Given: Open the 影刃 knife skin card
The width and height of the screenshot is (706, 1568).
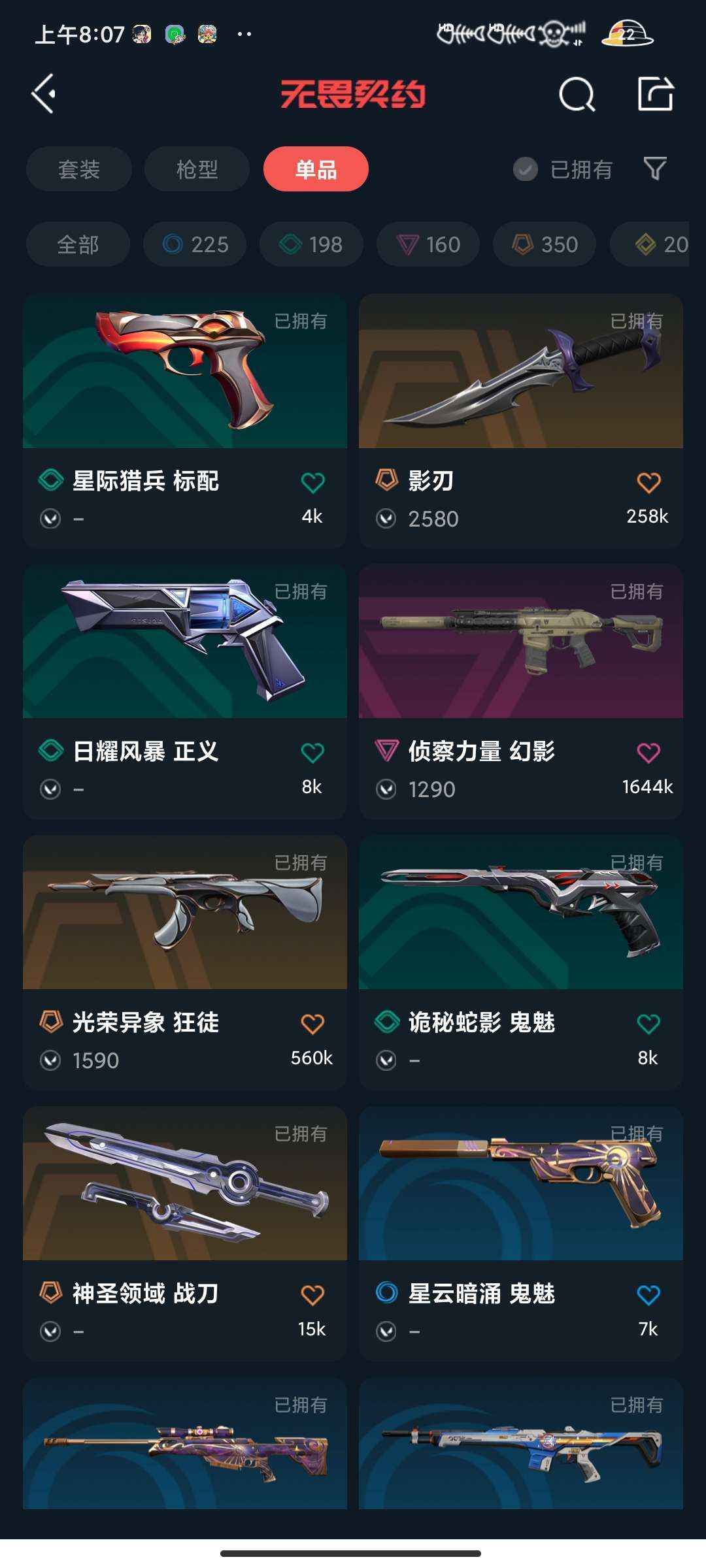Looking at the screenshot, I should pos(521,372).
